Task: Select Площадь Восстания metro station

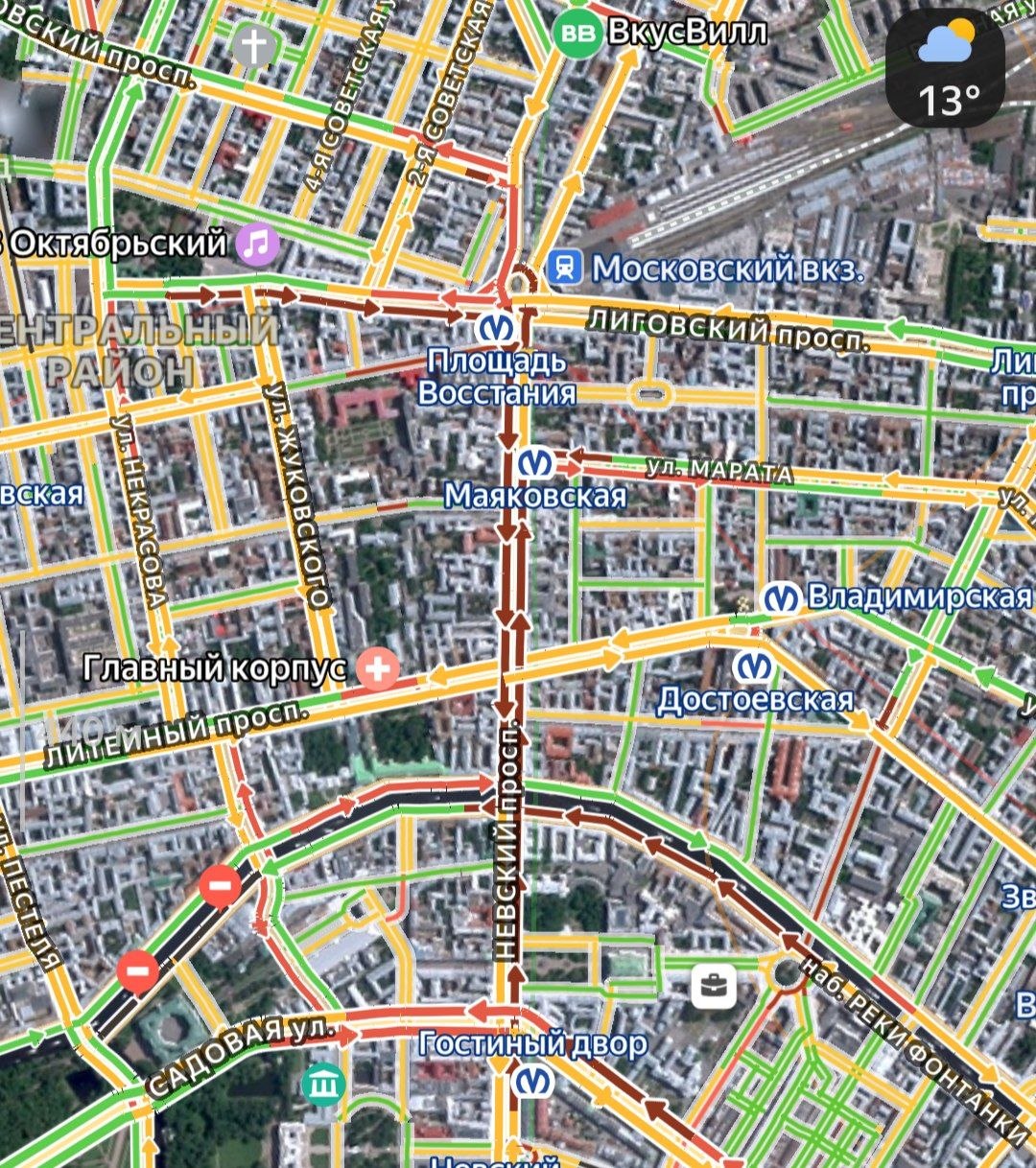Action: tap(496, 329)
